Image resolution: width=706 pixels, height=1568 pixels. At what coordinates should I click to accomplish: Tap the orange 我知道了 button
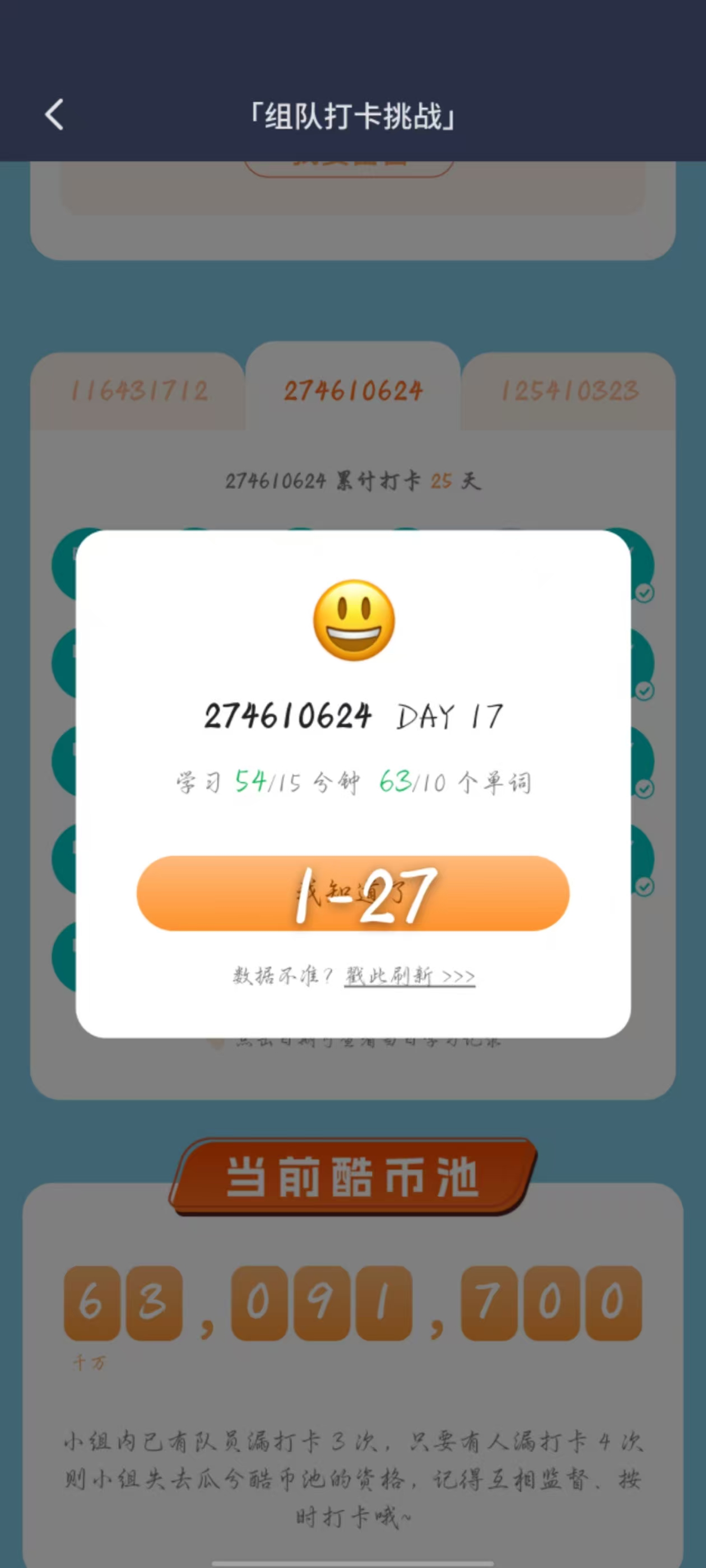(x=352, y=893)
